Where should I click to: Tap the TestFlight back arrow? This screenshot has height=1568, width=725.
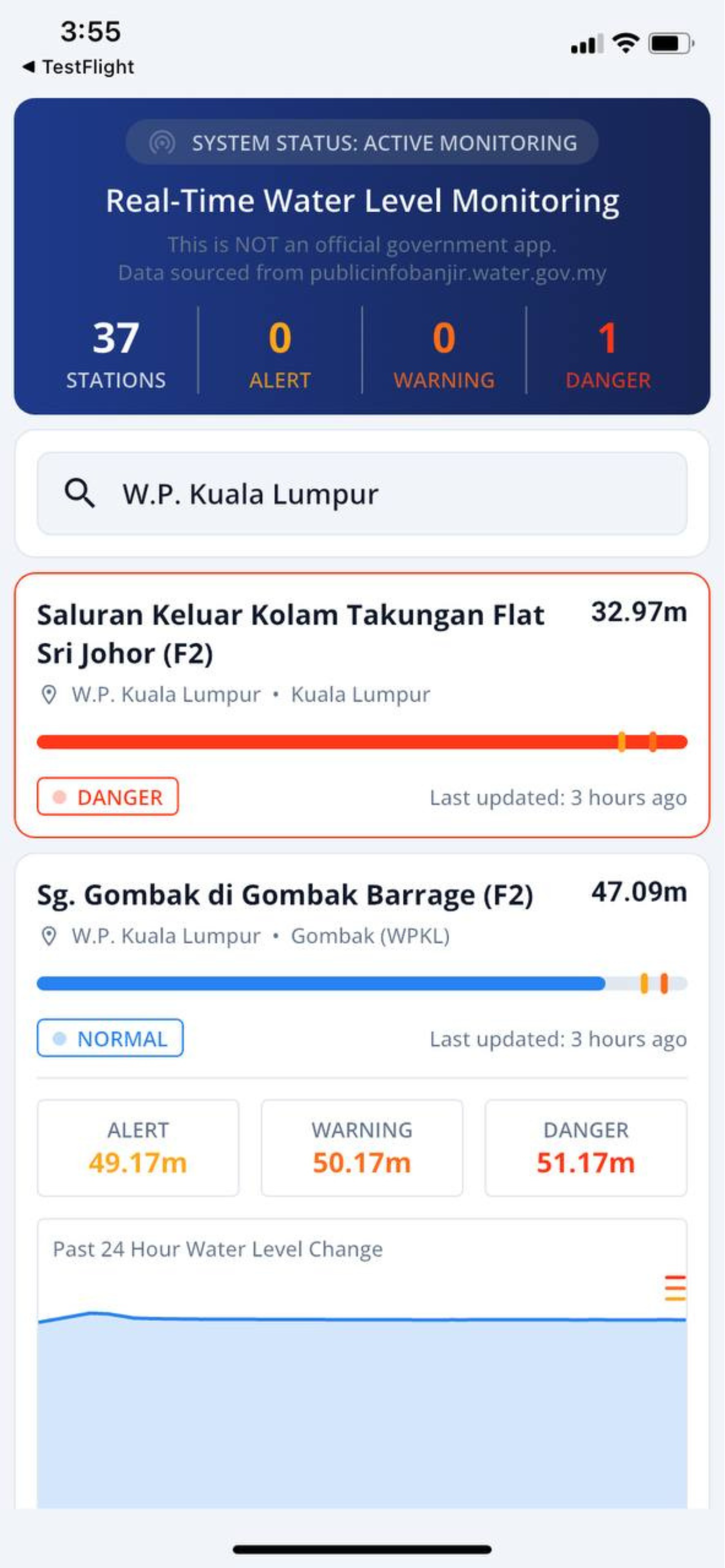pyautogui.click(x=28, y=67)
